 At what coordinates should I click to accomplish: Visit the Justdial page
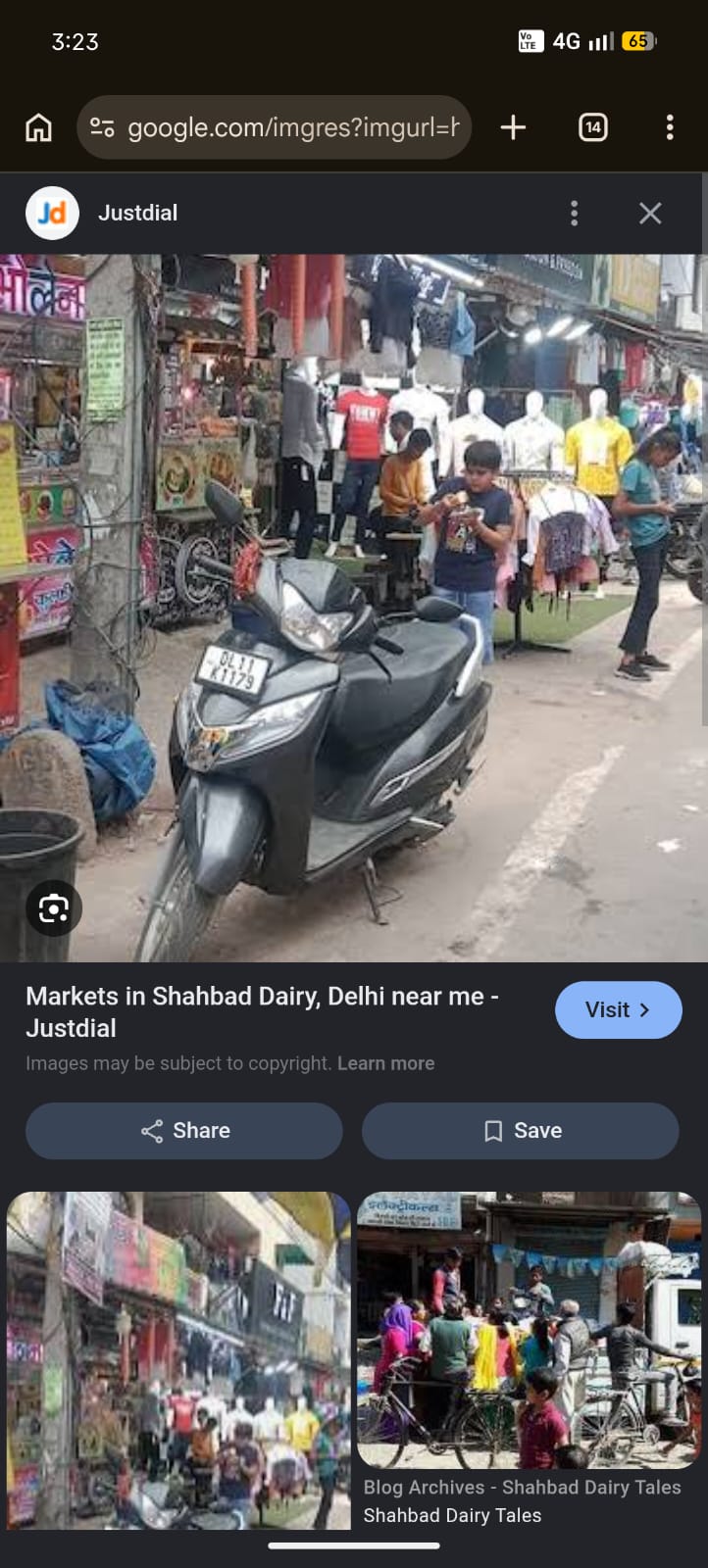click(x=618, y=1009)
